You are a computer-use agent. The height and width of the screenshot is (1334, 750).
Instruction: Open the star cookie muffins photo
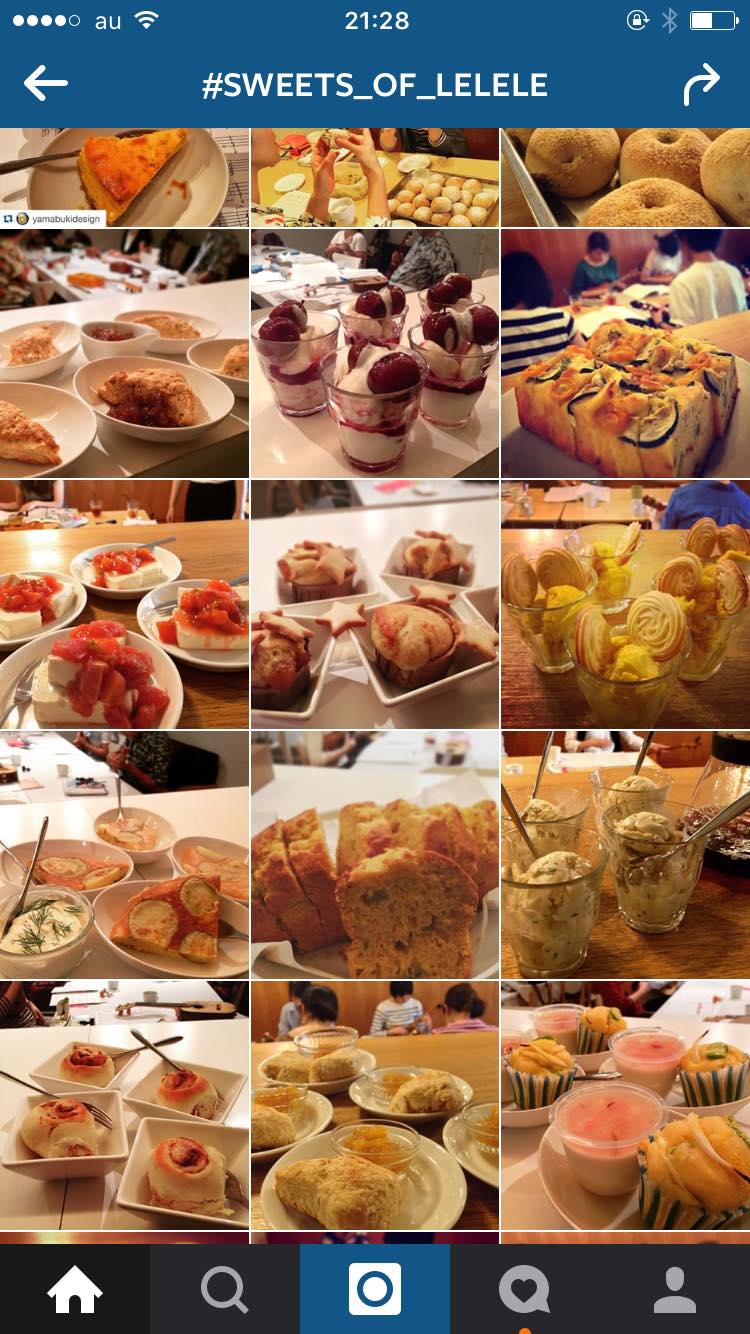(375, 604)
